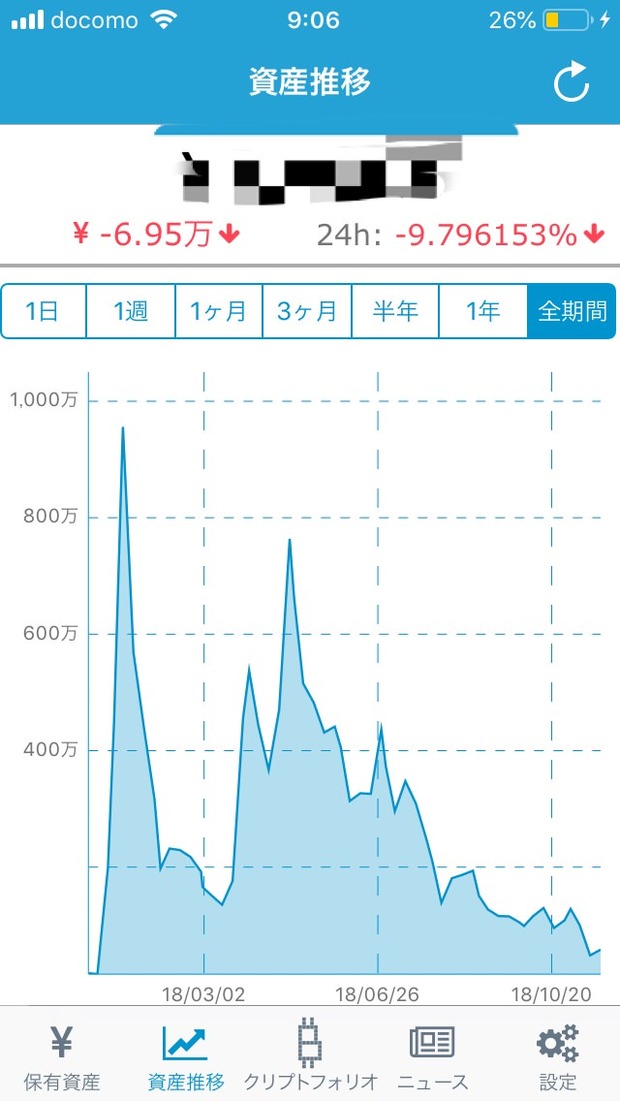
Task: Open 設定 settings tab
Action: (x=558, y=1055)
